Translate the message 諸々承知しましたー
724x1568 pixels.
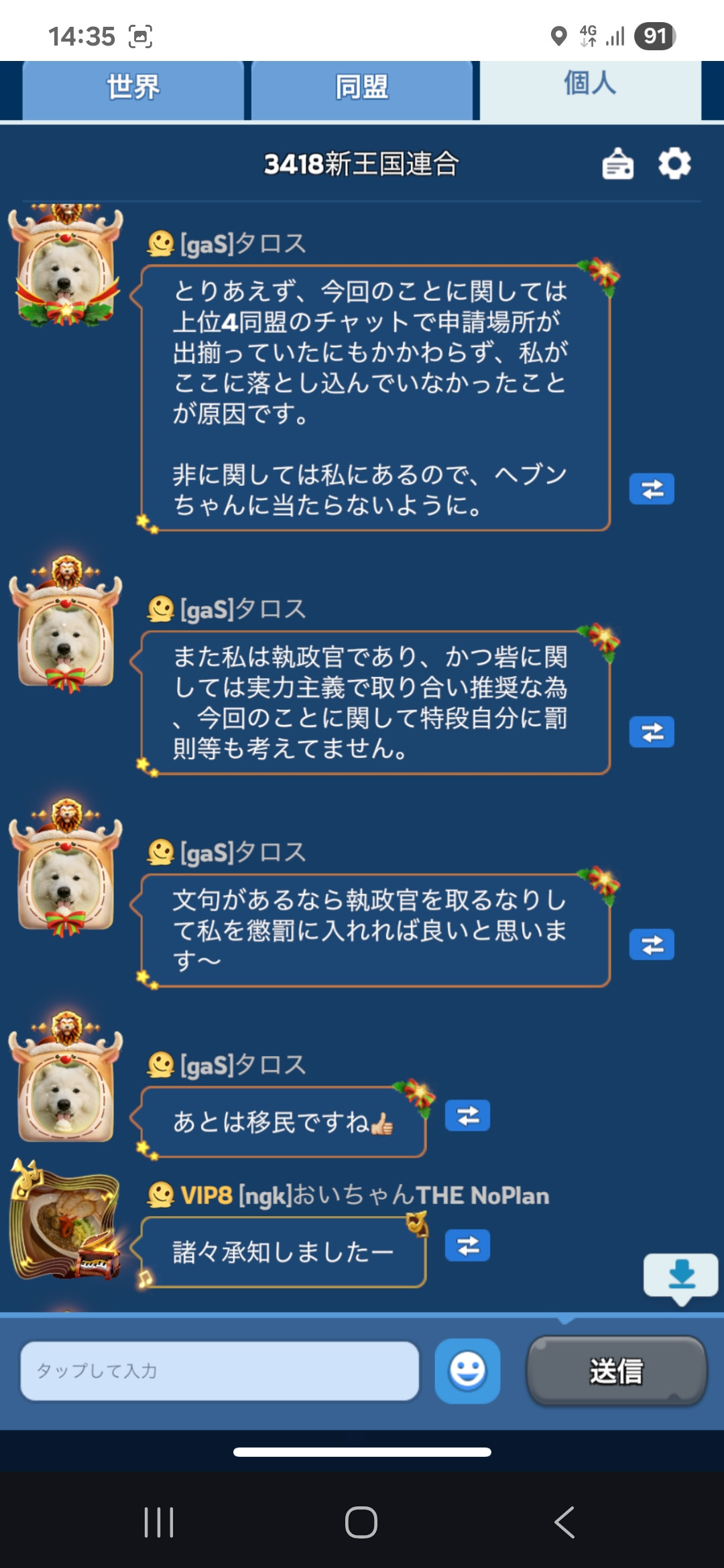click(x=467, y=1246)
